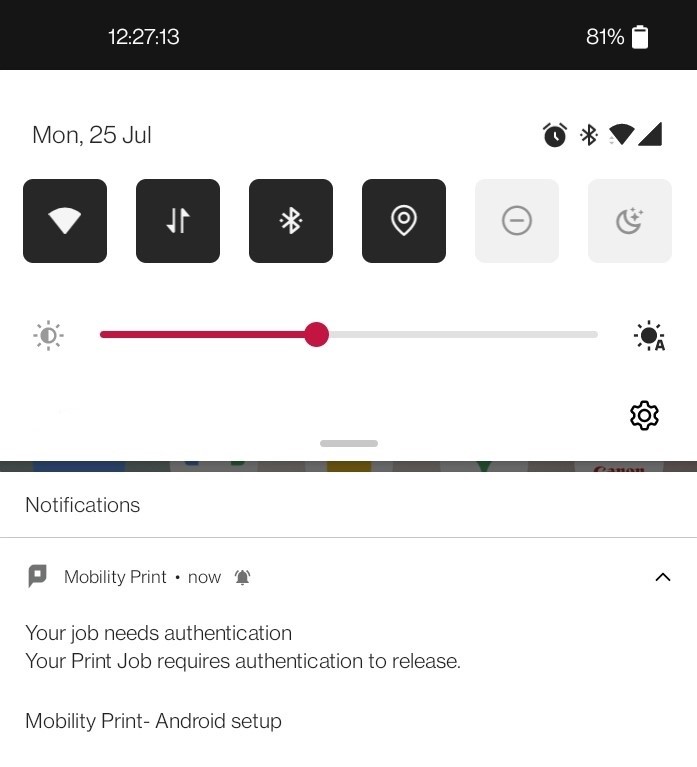Collapse the Mobility Print notification
The image size is (697, 767).
coord(662,577)
